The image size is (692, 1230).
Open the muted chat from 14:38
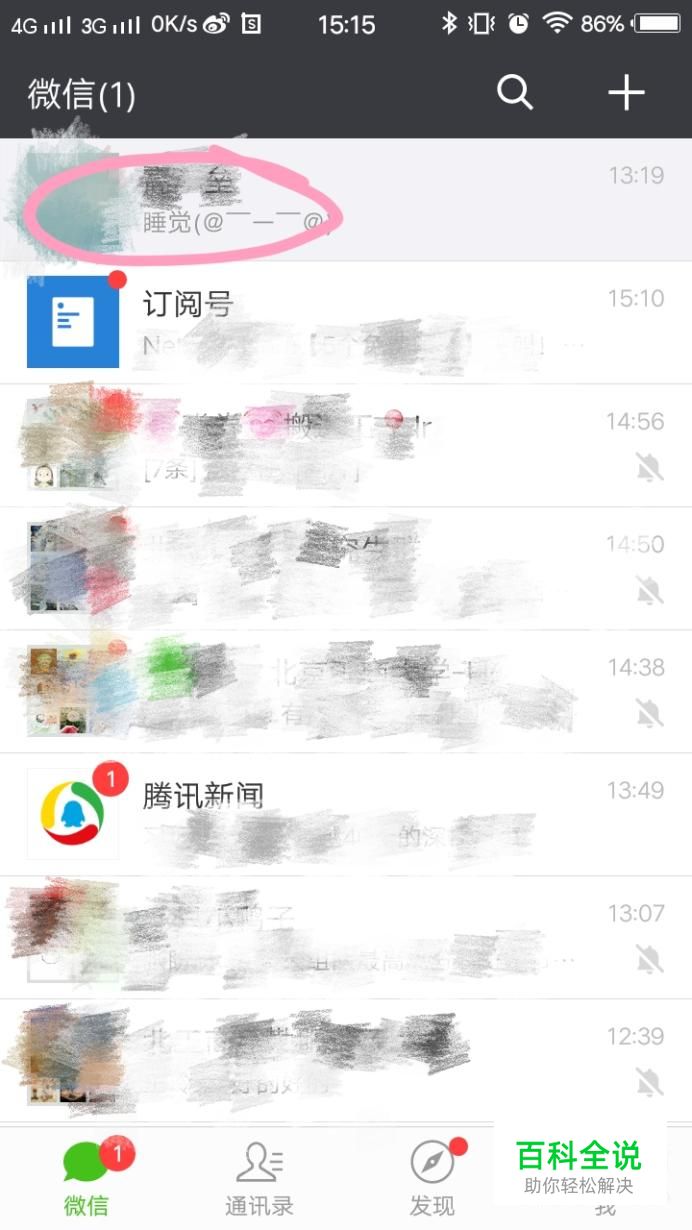345,691
